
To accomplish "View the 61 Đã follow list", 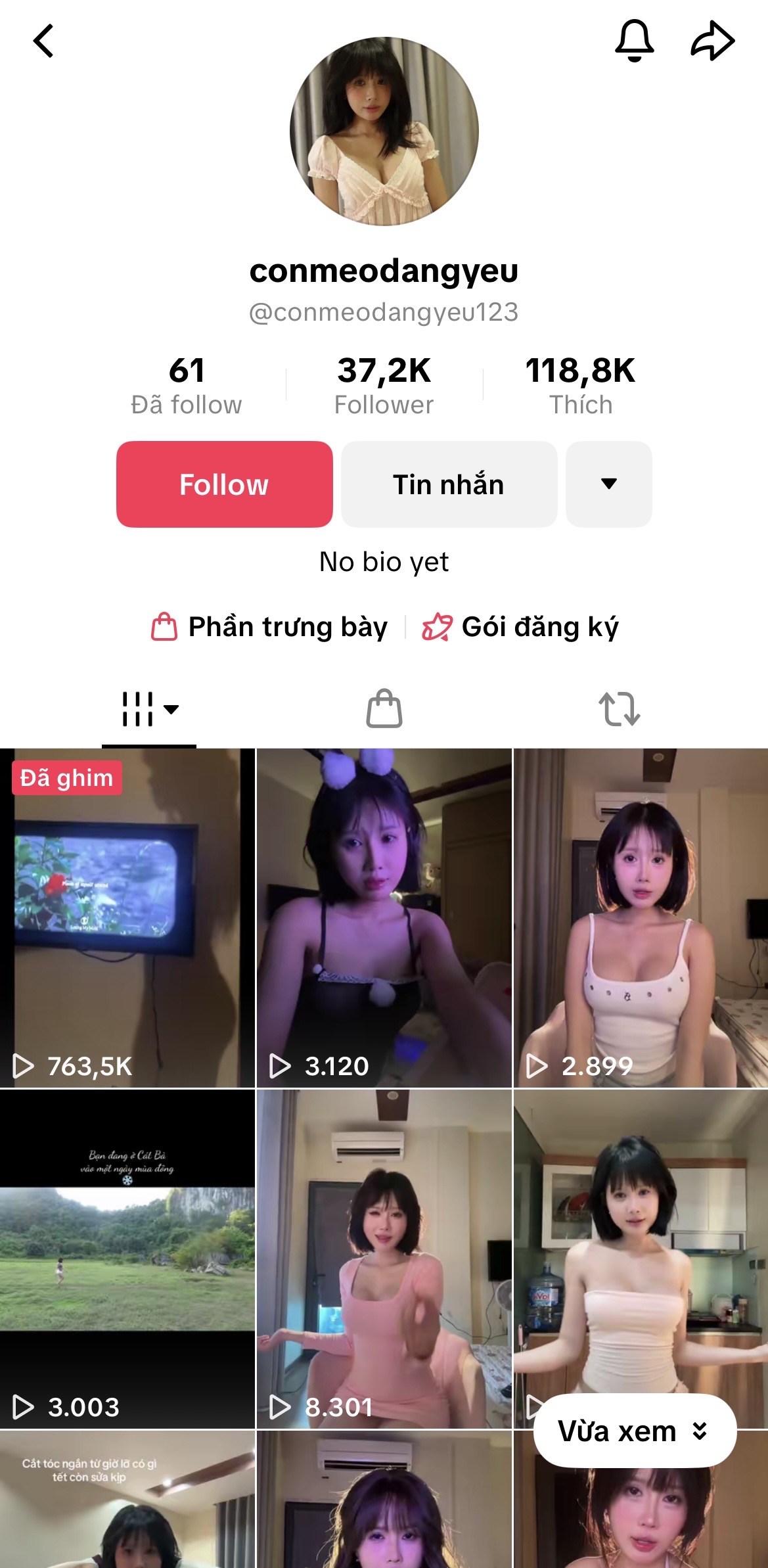I will pyautogui.click(x=187, y=385).
